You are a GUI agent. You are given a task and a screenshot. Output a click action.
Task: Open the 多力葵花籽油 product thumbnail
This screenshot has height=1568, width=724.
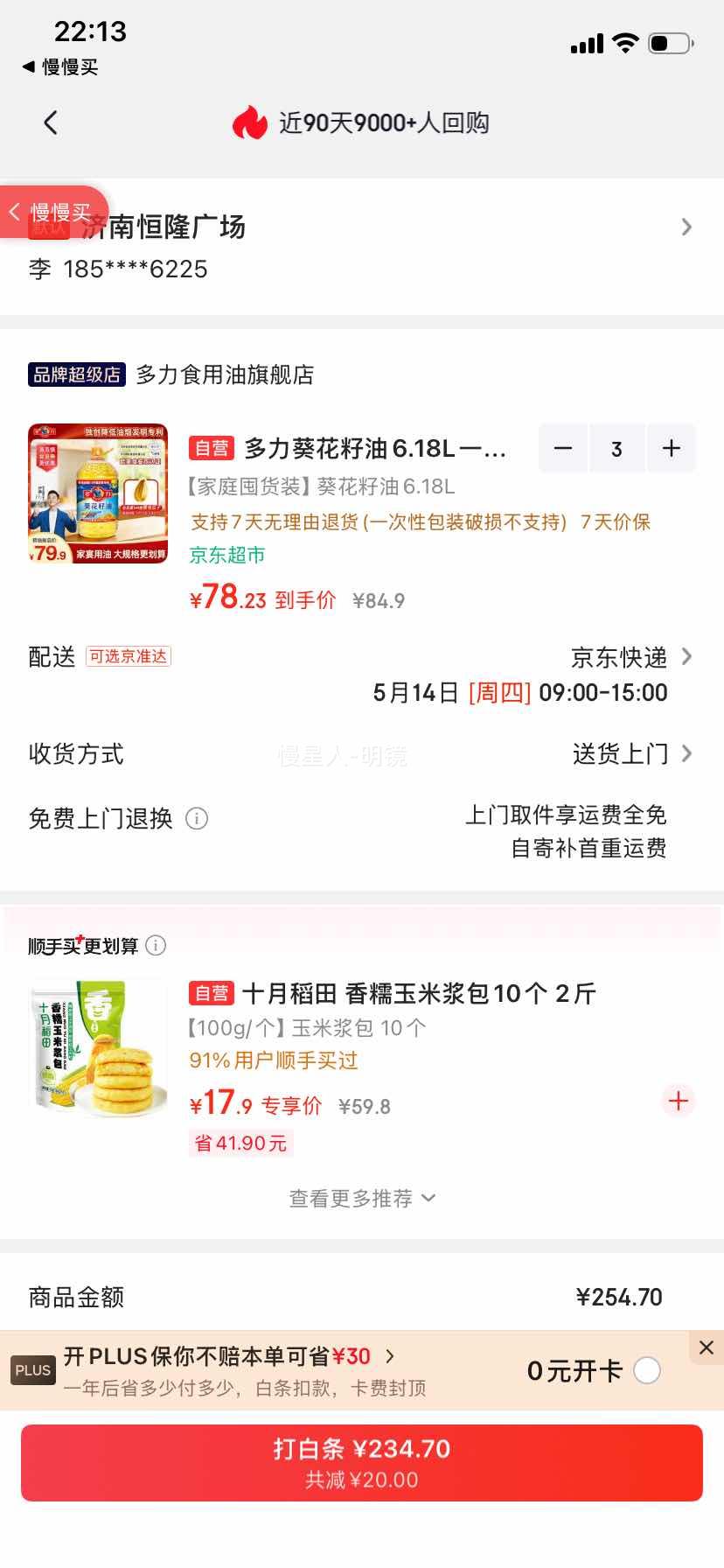(x=98, y=493)
